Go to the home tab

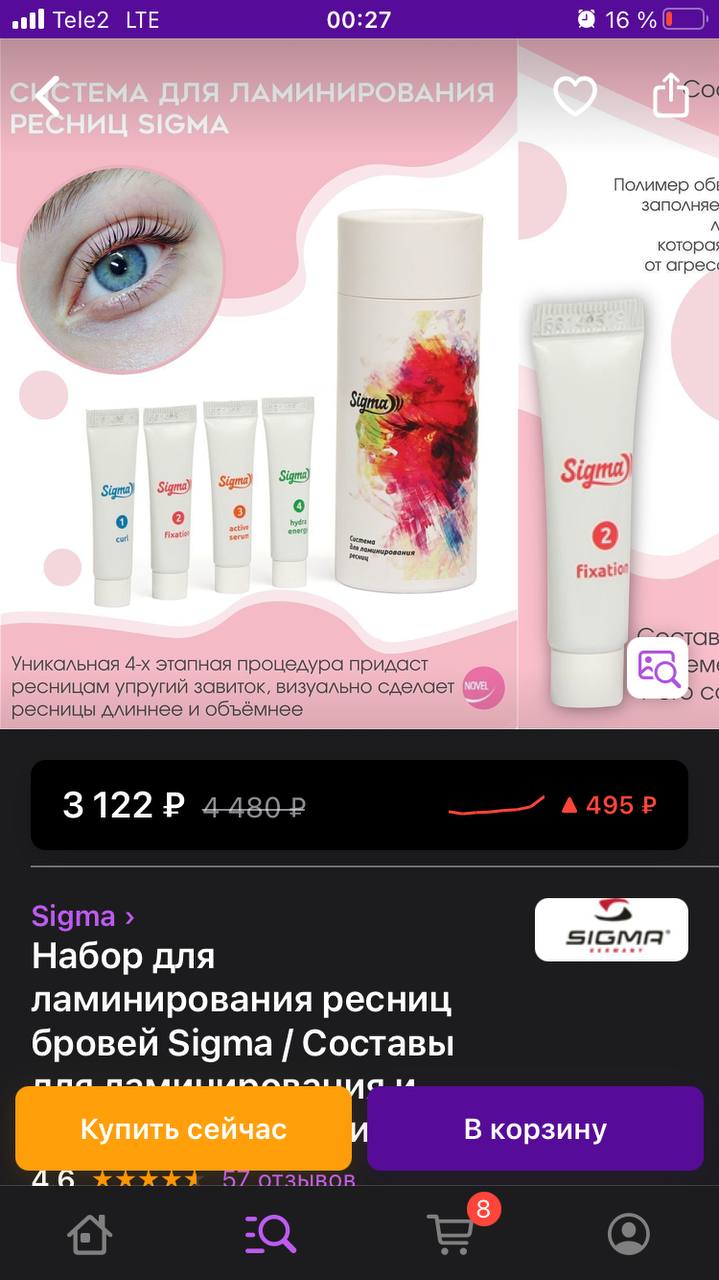pyautogui.click(x=89, y=1234)
